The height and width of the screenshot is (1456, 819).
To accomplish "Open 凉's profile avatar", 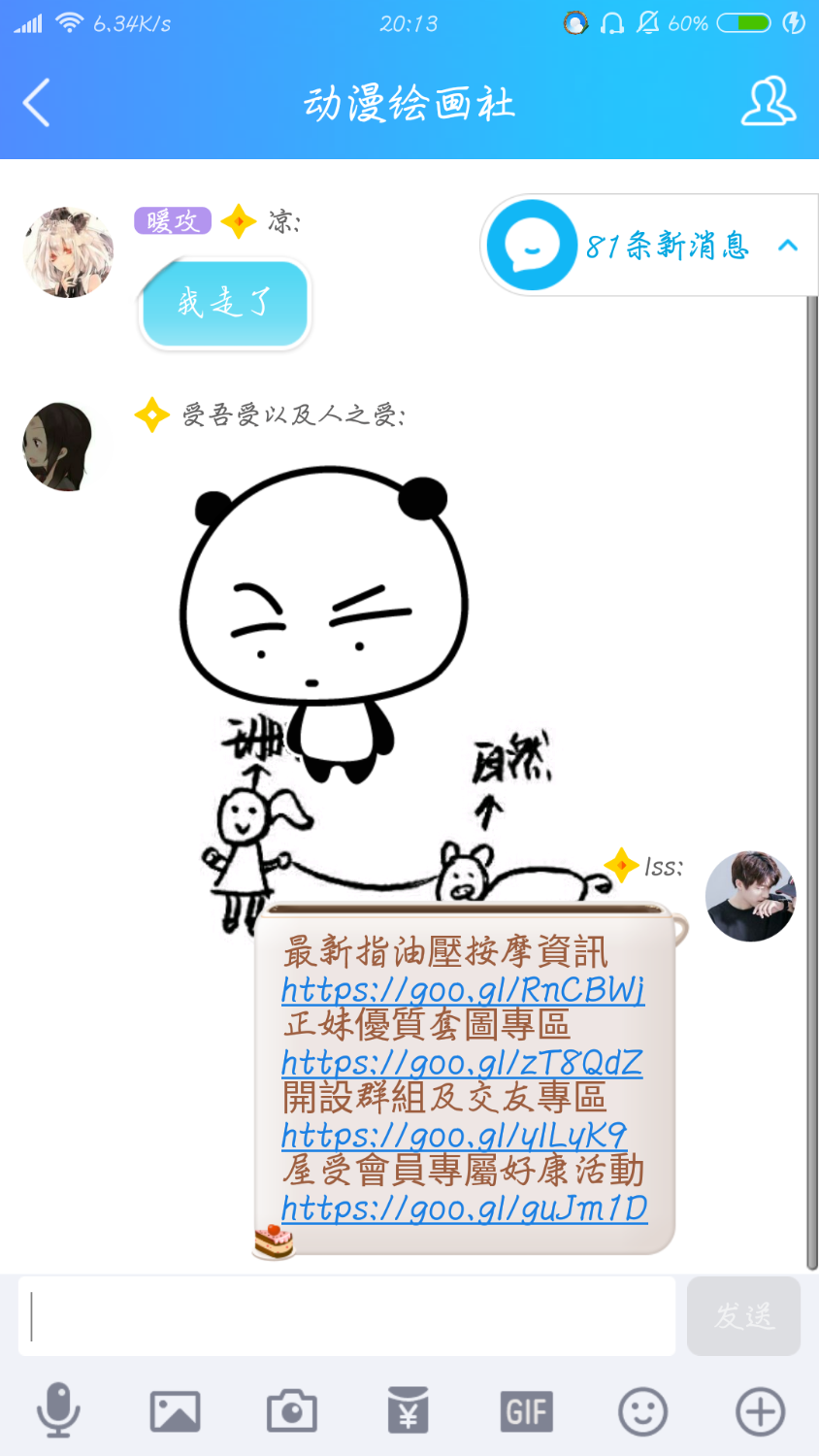I will click(68, 252).
